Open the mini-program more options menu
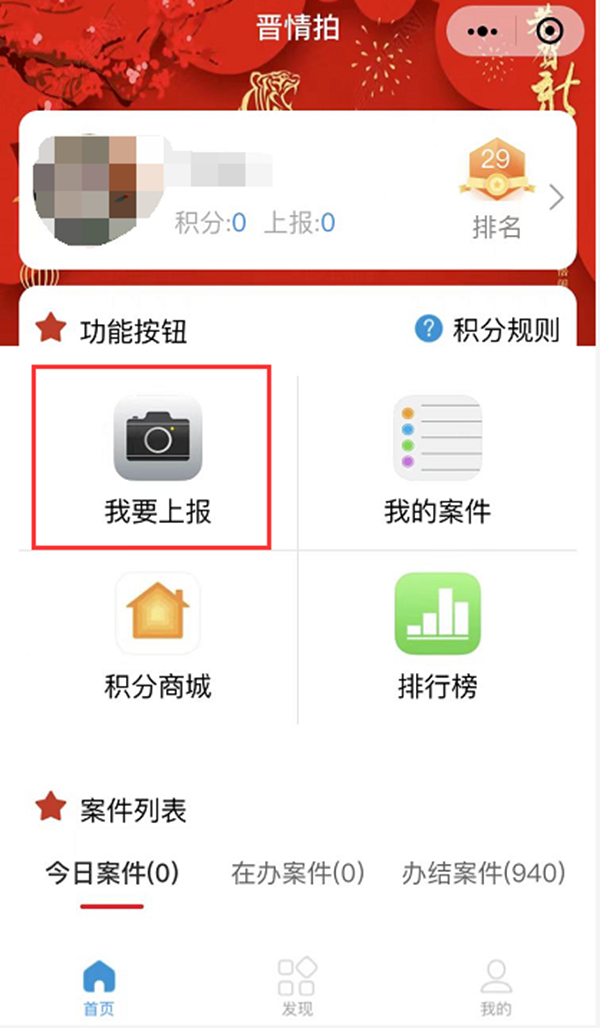 (x=482, y=31)
